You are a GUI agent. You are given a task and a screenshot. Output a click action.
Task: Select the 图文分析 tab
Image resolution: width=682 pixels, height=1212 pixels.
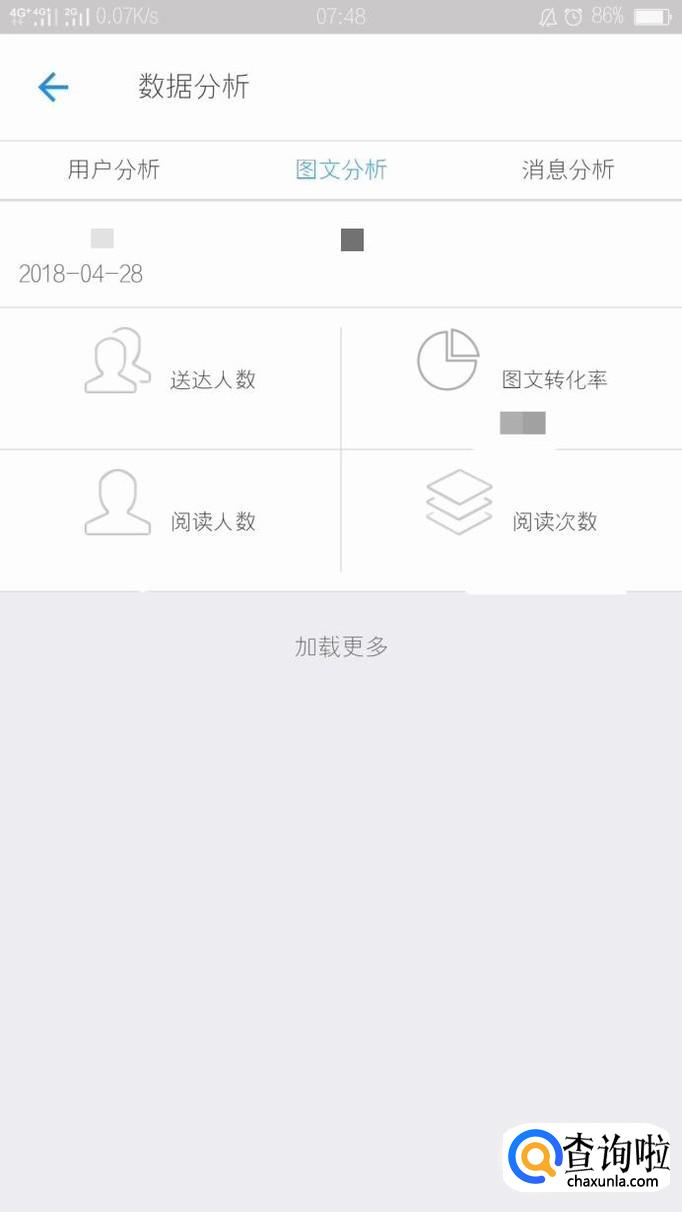point(341,170)
